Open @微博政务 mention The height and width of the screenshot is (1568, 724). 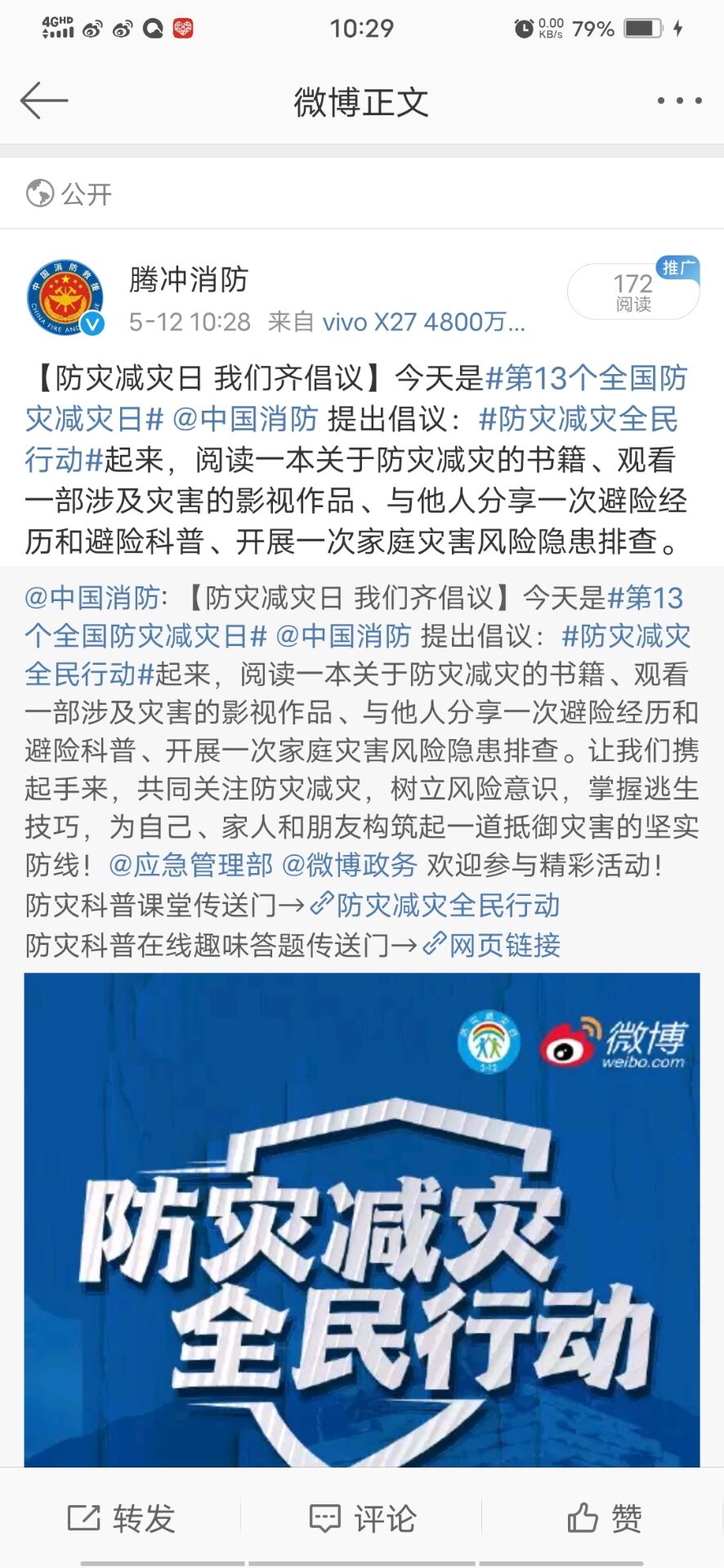[x=349, y=865]
